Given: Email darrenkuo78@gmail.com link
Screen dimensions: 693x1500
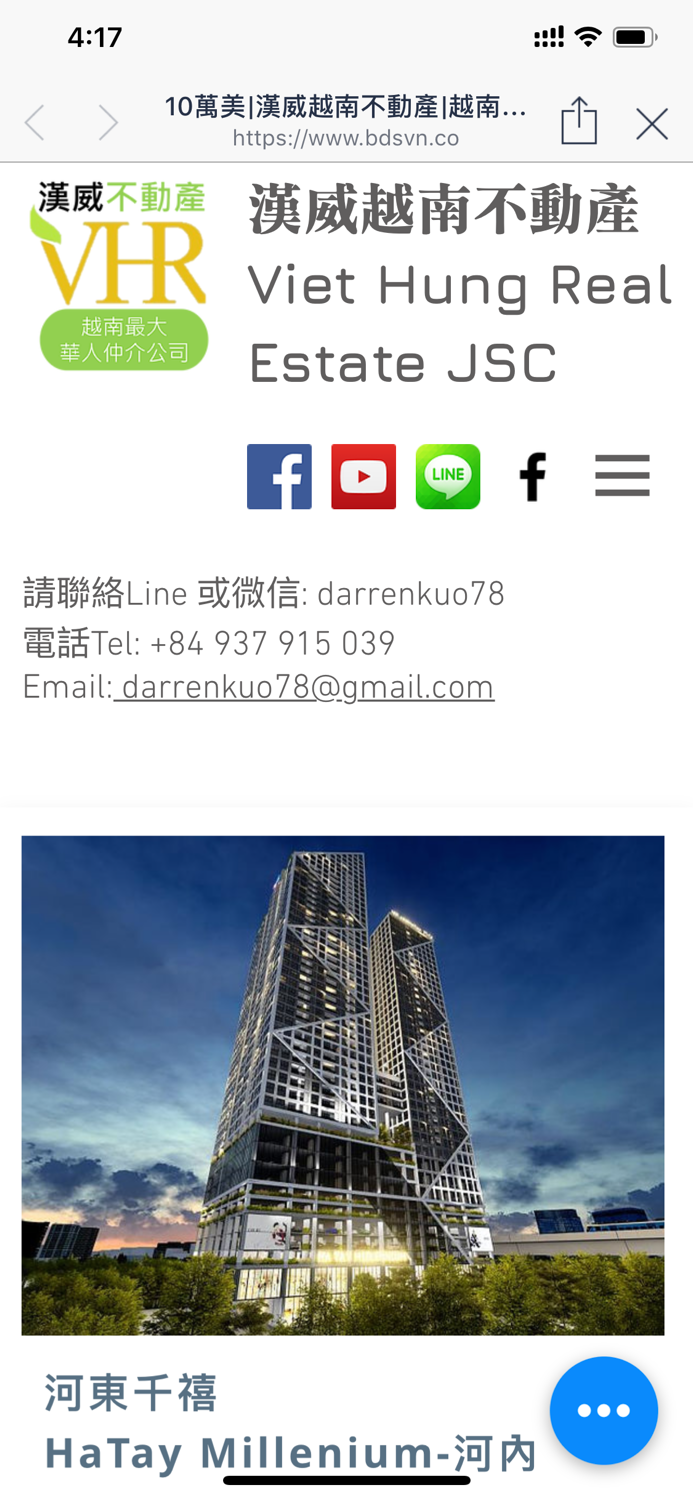Looking at the screenshot, I should click(x=304, y=688).
